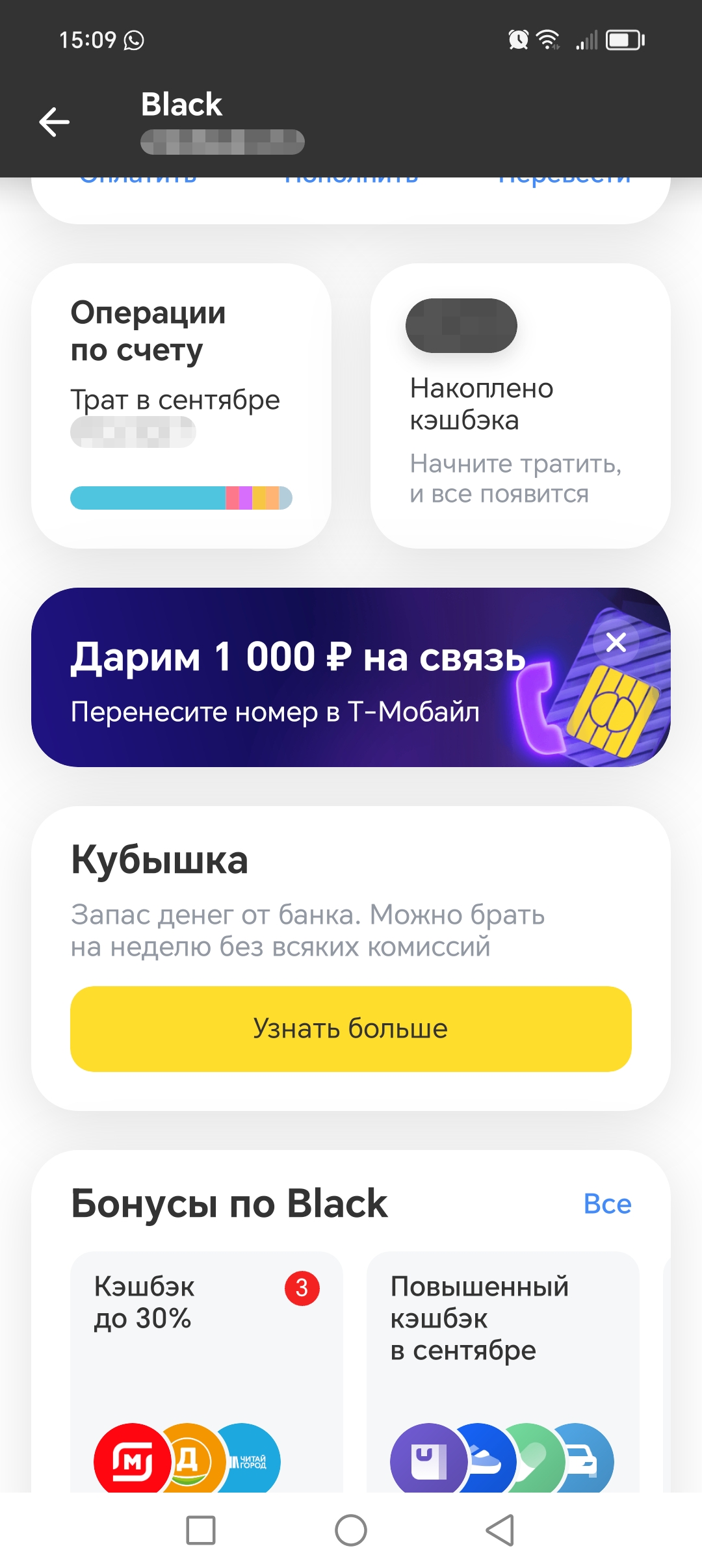Open the Операции по счету card
Screen dimensions: 702x1568
[181, 406]
